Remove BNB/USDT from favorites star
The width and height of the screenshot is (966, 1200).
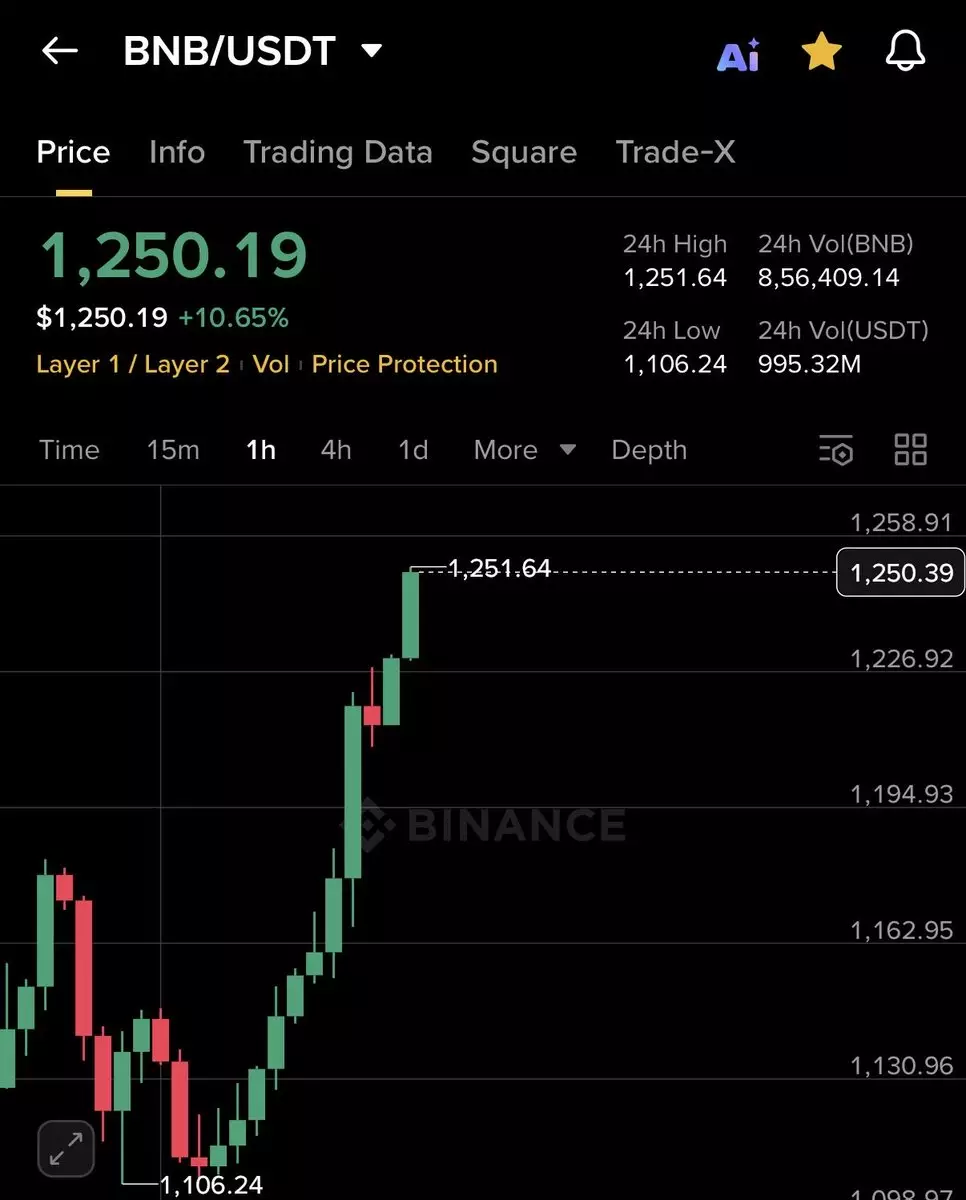(x=821, y=52)
